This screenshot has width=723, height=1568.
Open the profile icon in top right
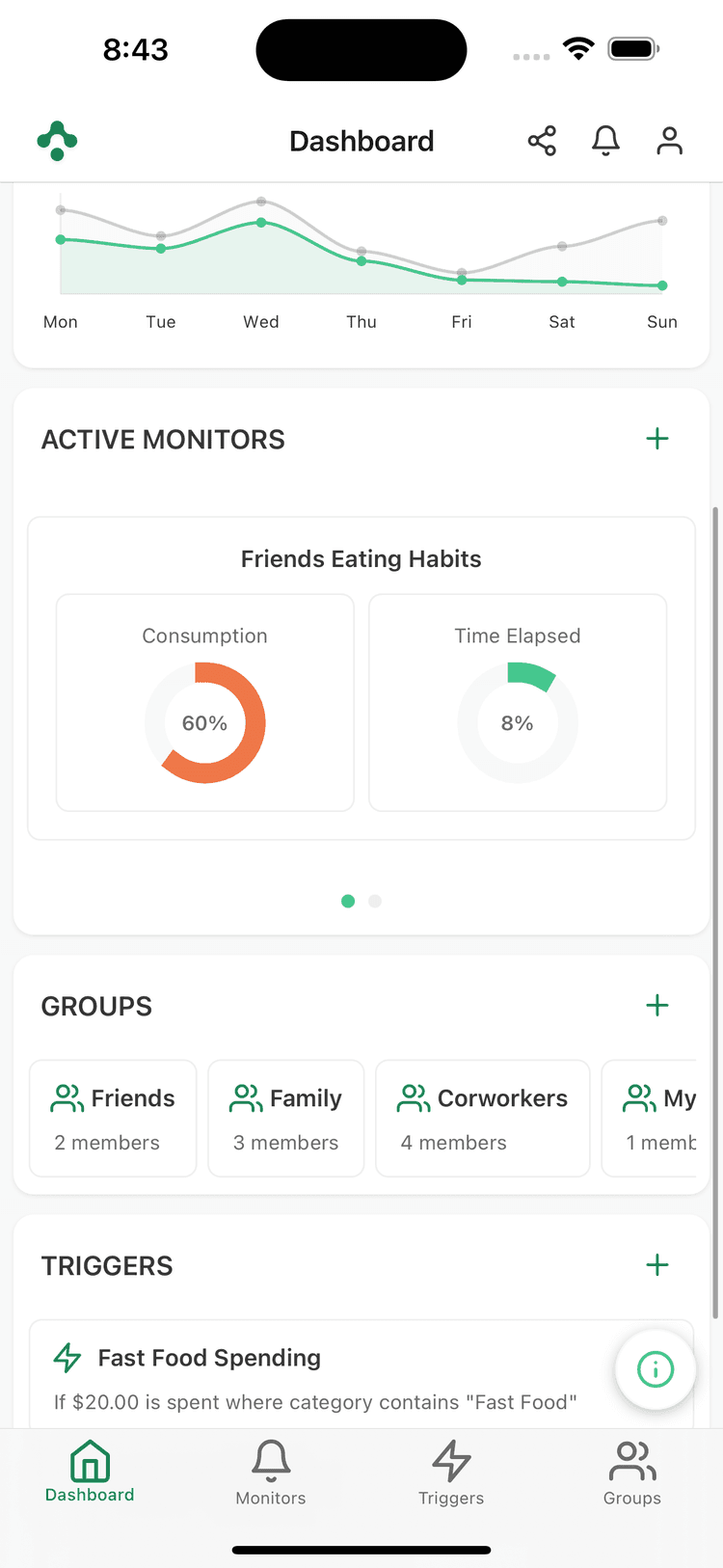point(669,140)
